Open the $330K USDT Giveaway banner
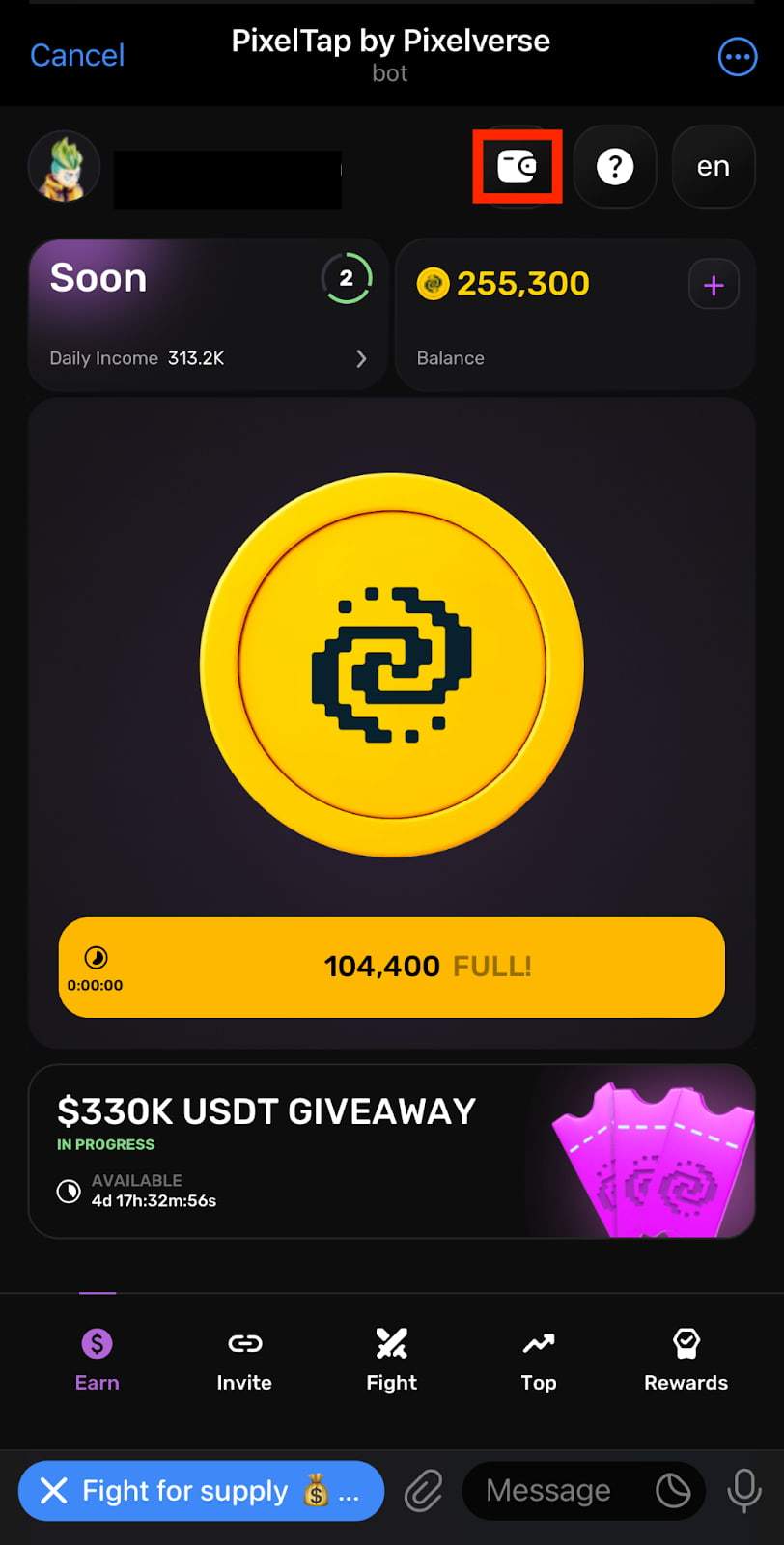This screenshot has width=784, height=1545. pos(391,1151)
